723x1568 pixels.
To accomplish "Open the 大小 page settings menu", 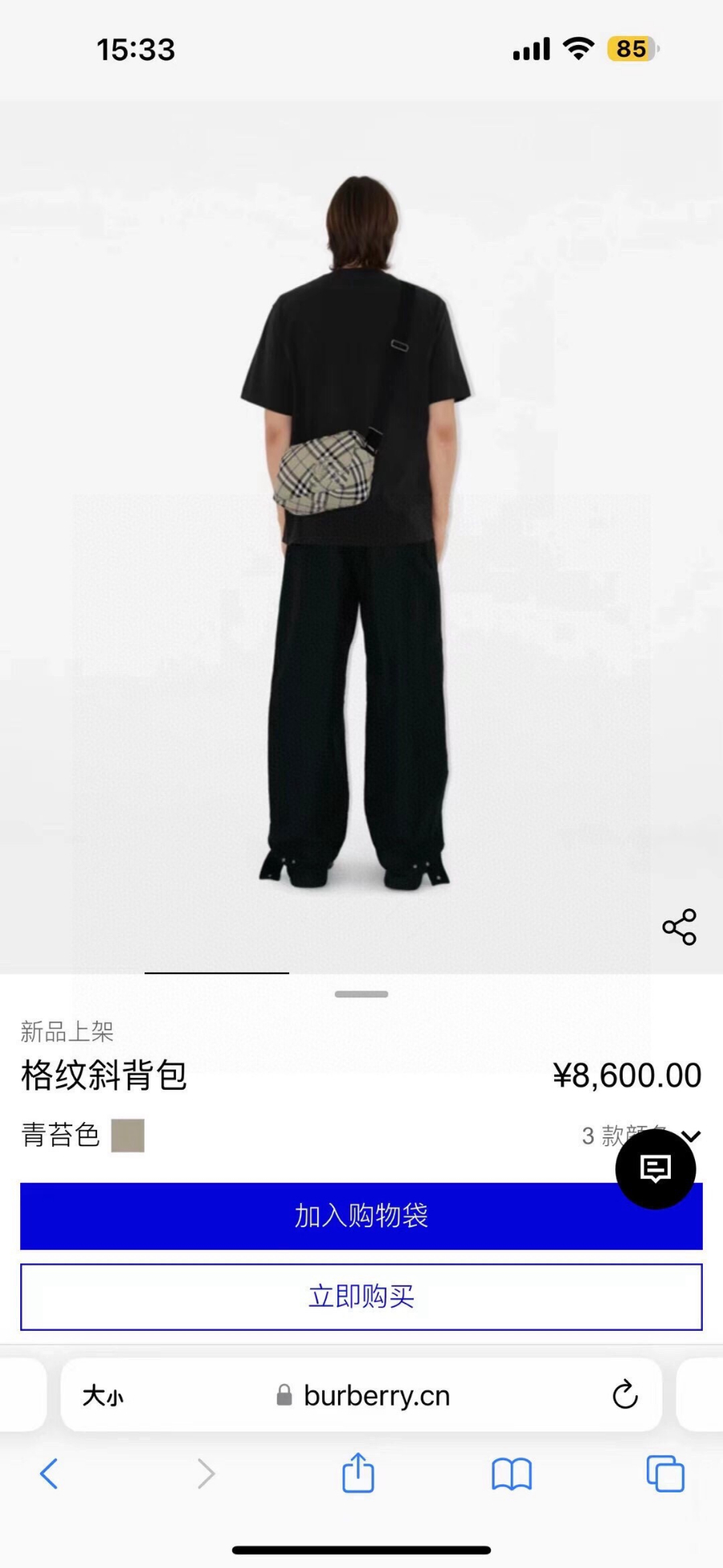I will [103, 1396].
